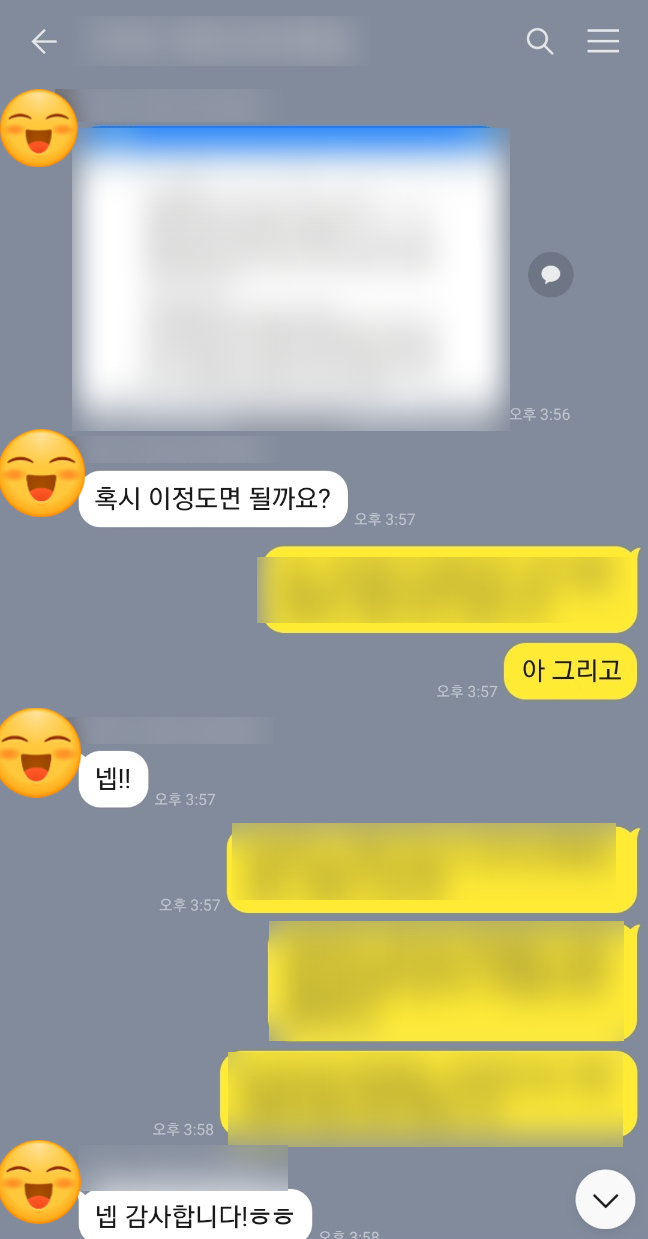
Task: Search within this chat
Action: [x=540, y=41]
